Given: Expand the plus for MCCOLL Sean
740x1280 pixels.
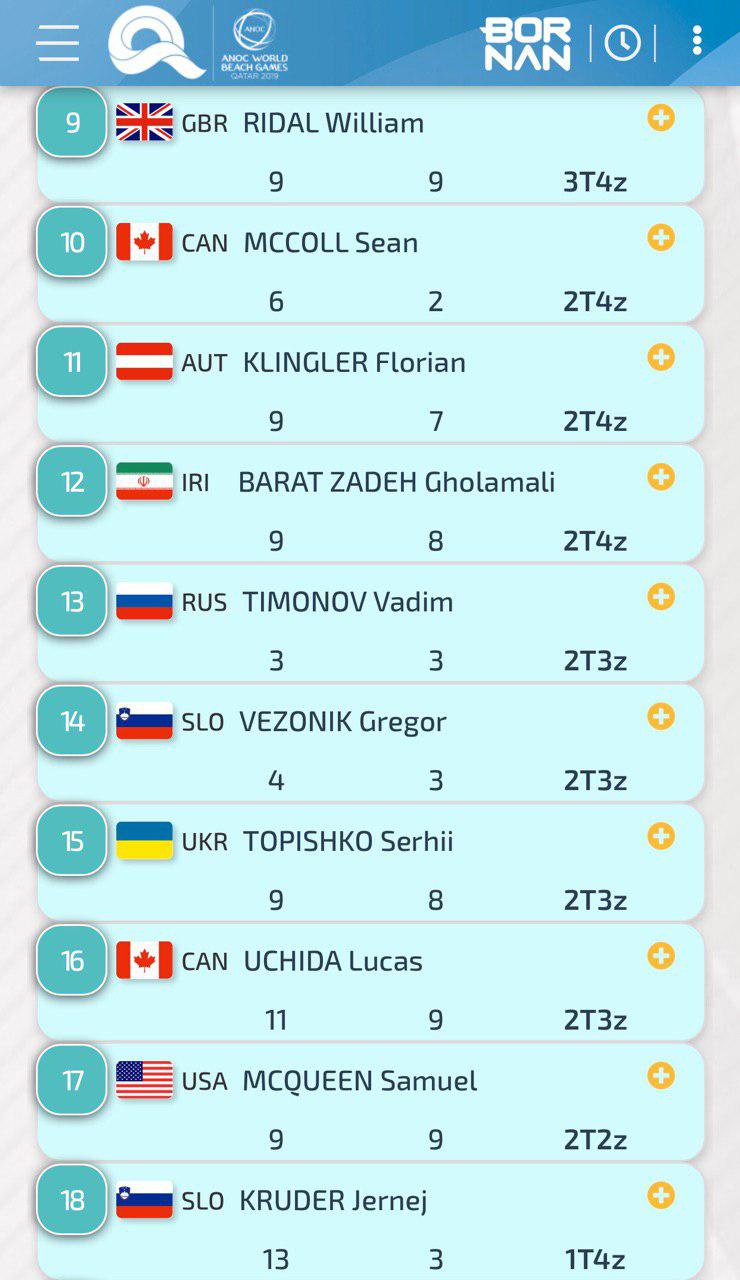Looking at the screenshot, I should point(661,238).
